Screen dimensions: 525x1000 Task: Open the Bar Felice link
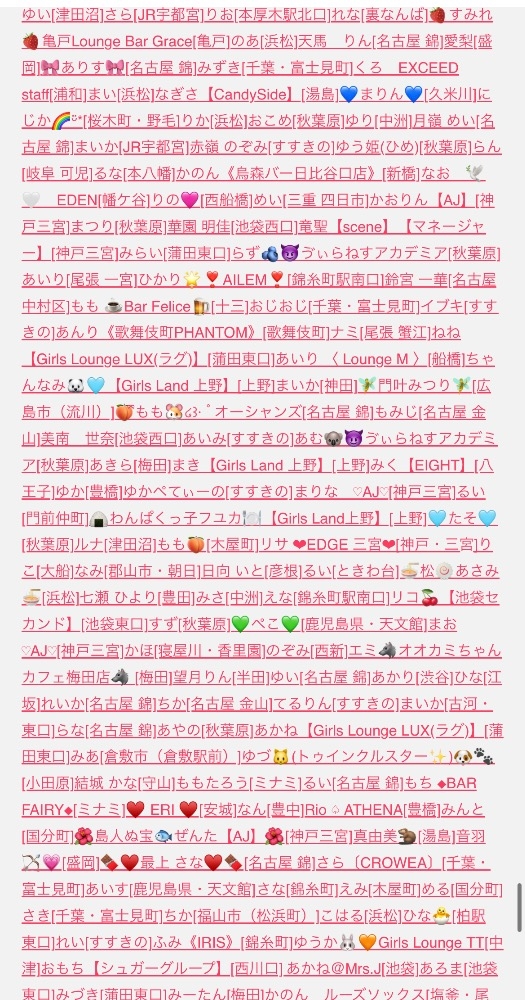[x=155, y=307]
